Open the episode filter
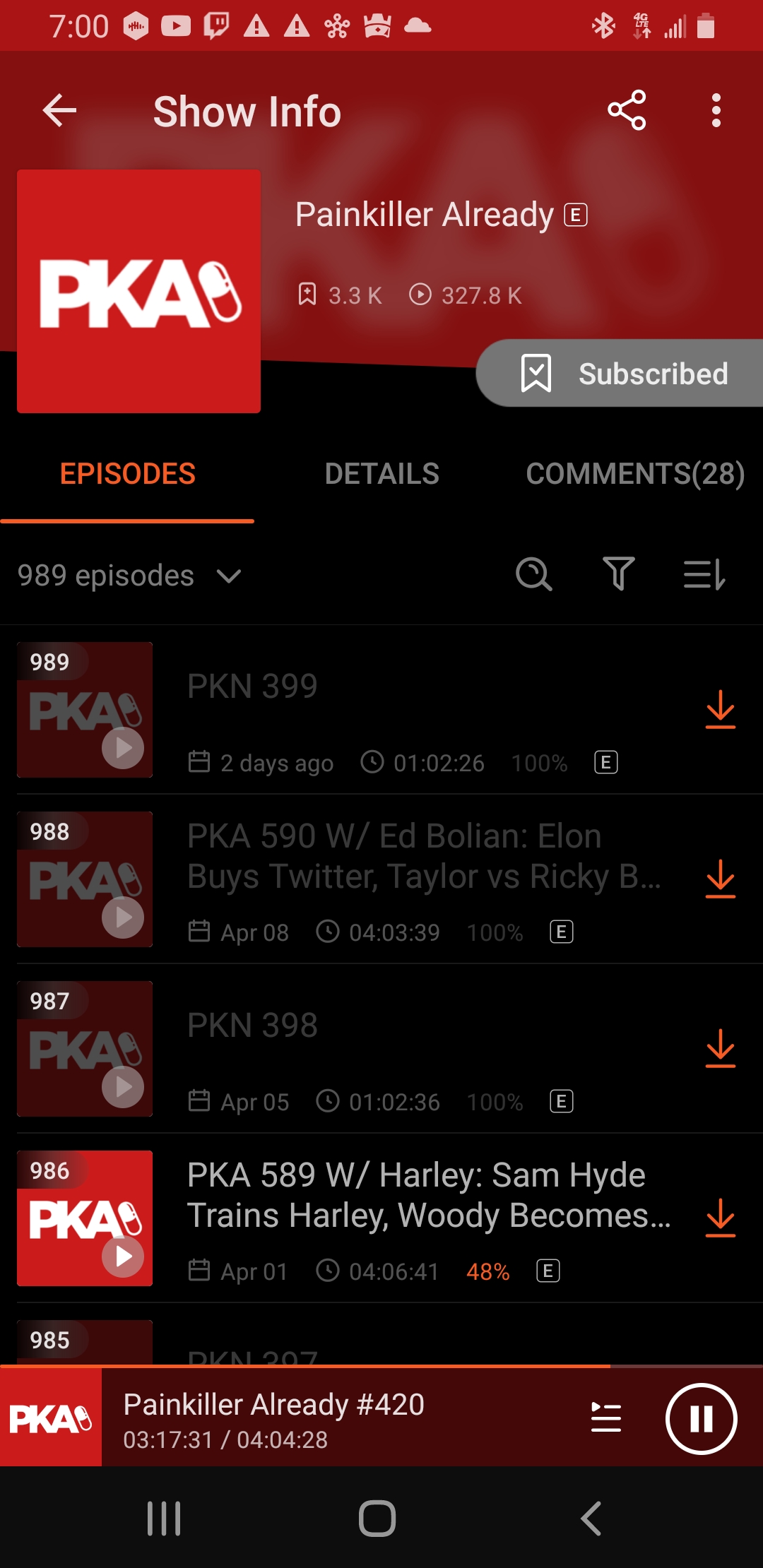Screen dimensions: 763x1568 618,574
